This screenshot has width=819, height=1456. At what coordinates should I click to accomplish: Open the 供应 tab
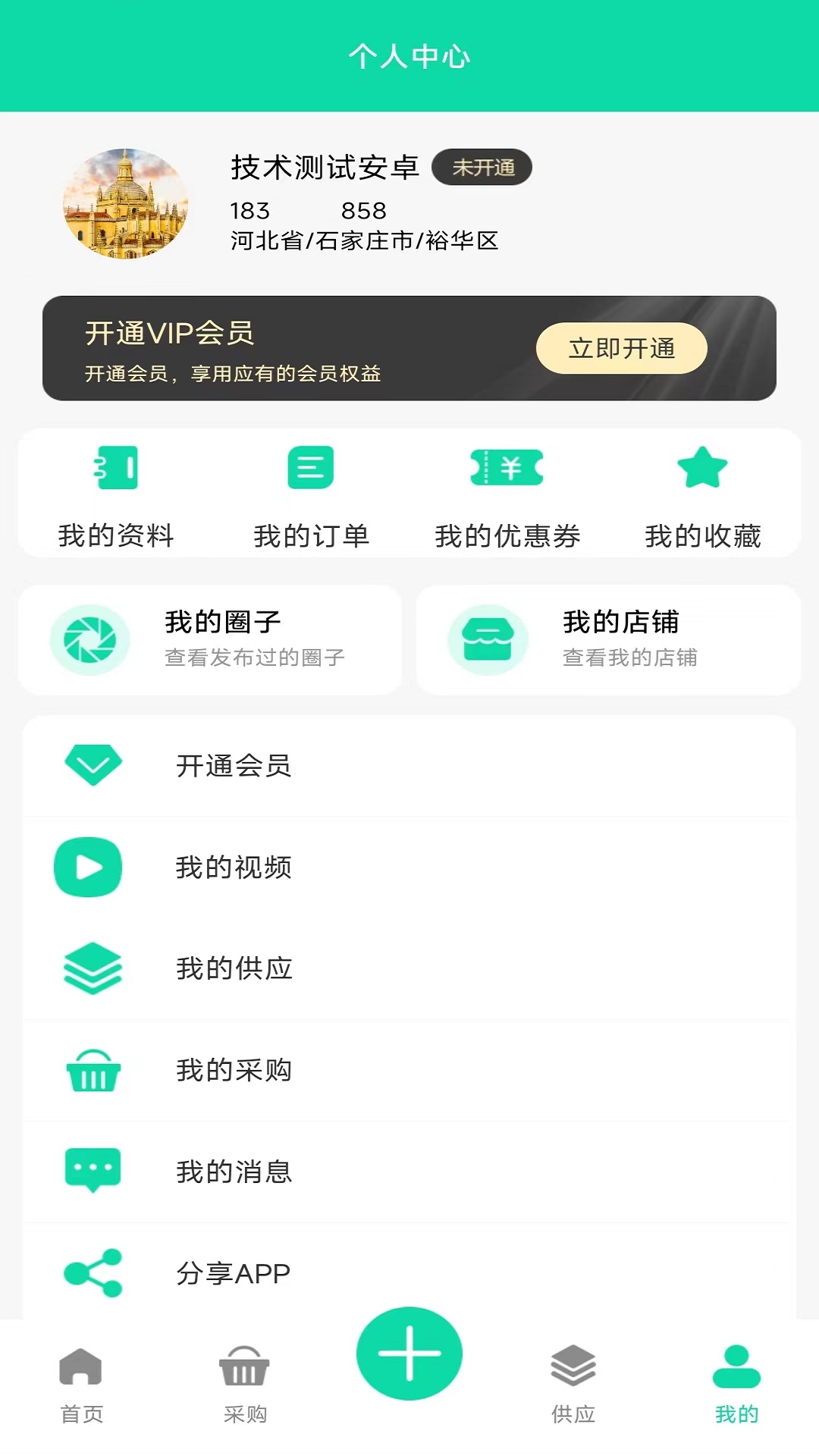click(573, 1380)
